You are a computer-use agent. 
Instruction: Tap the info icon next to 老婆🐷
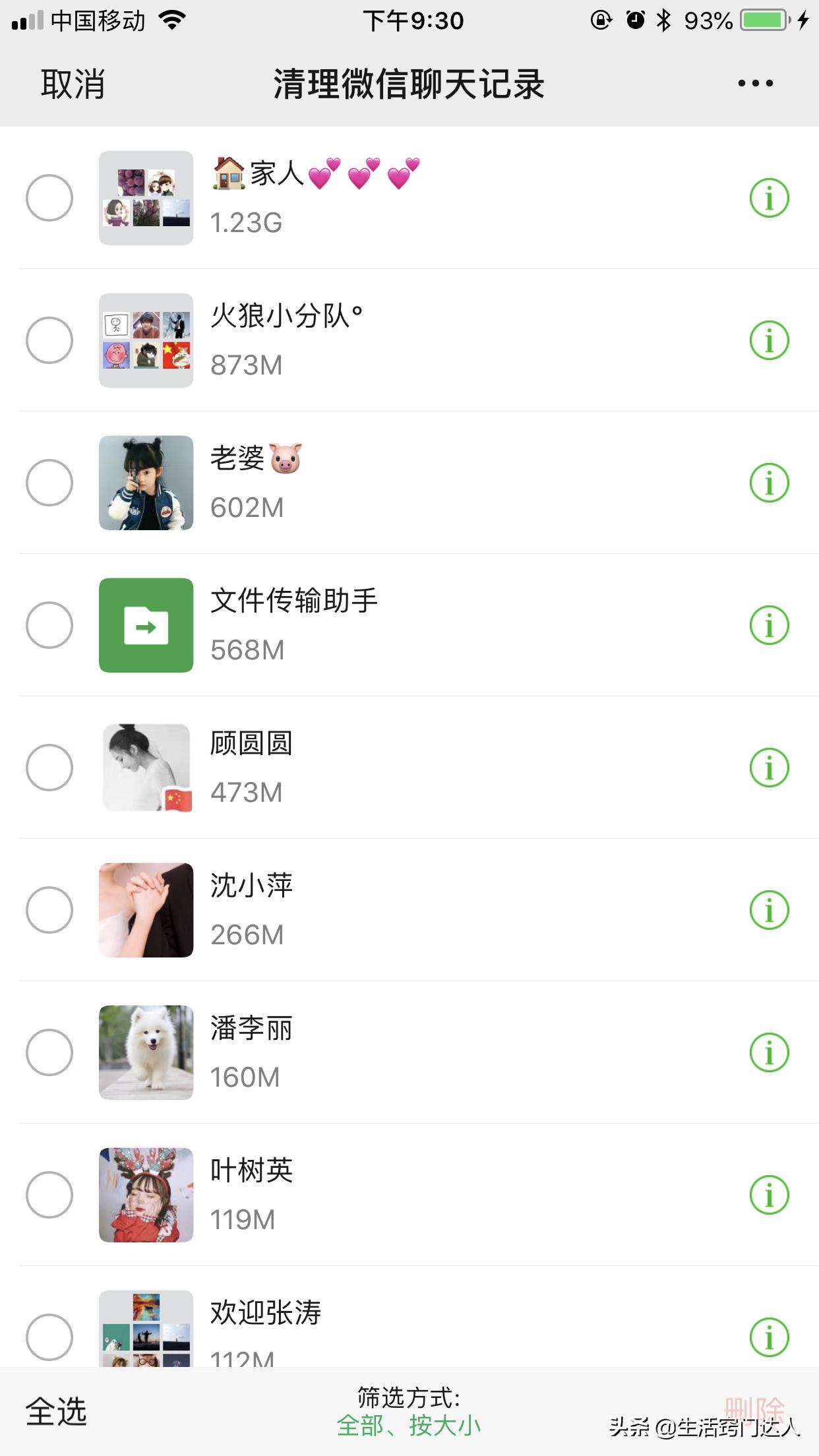click(769, 482)
